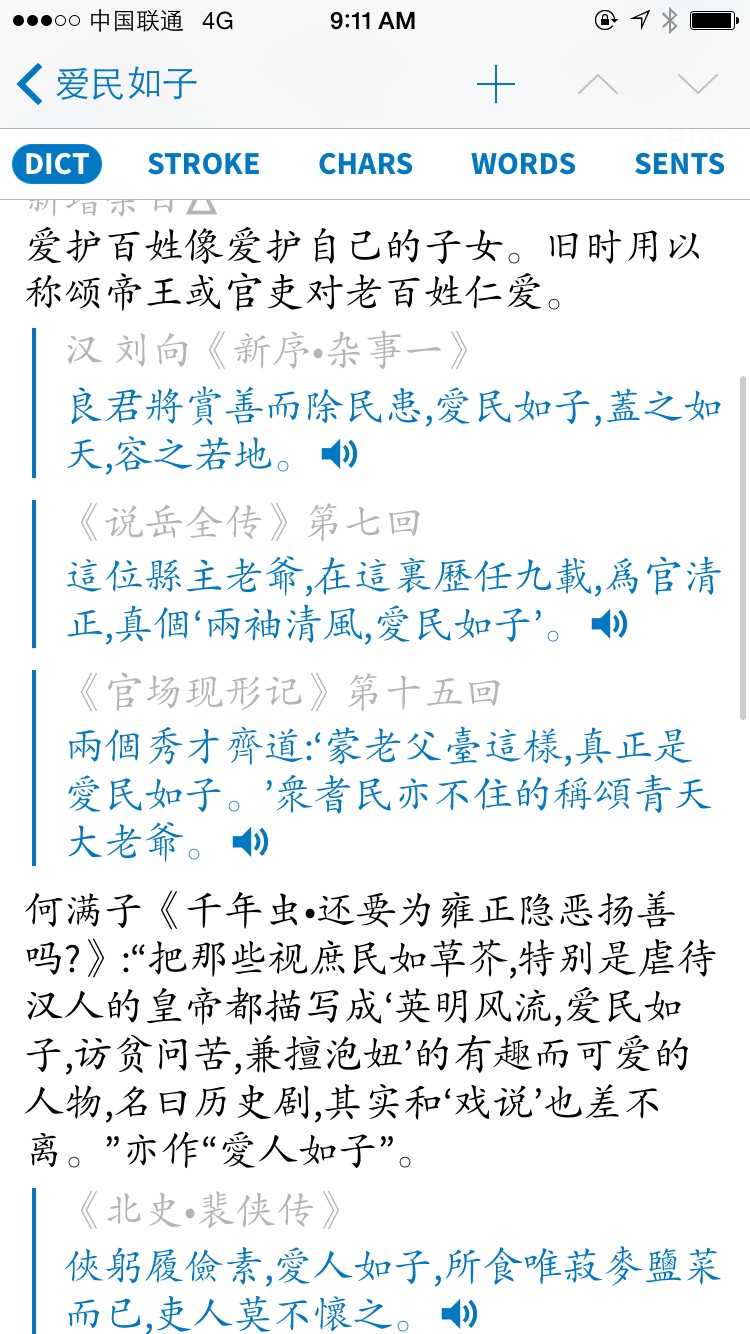Tap the plus icon to add this entry
This screenshot has width=750, height=1334.
click(495, 85)
